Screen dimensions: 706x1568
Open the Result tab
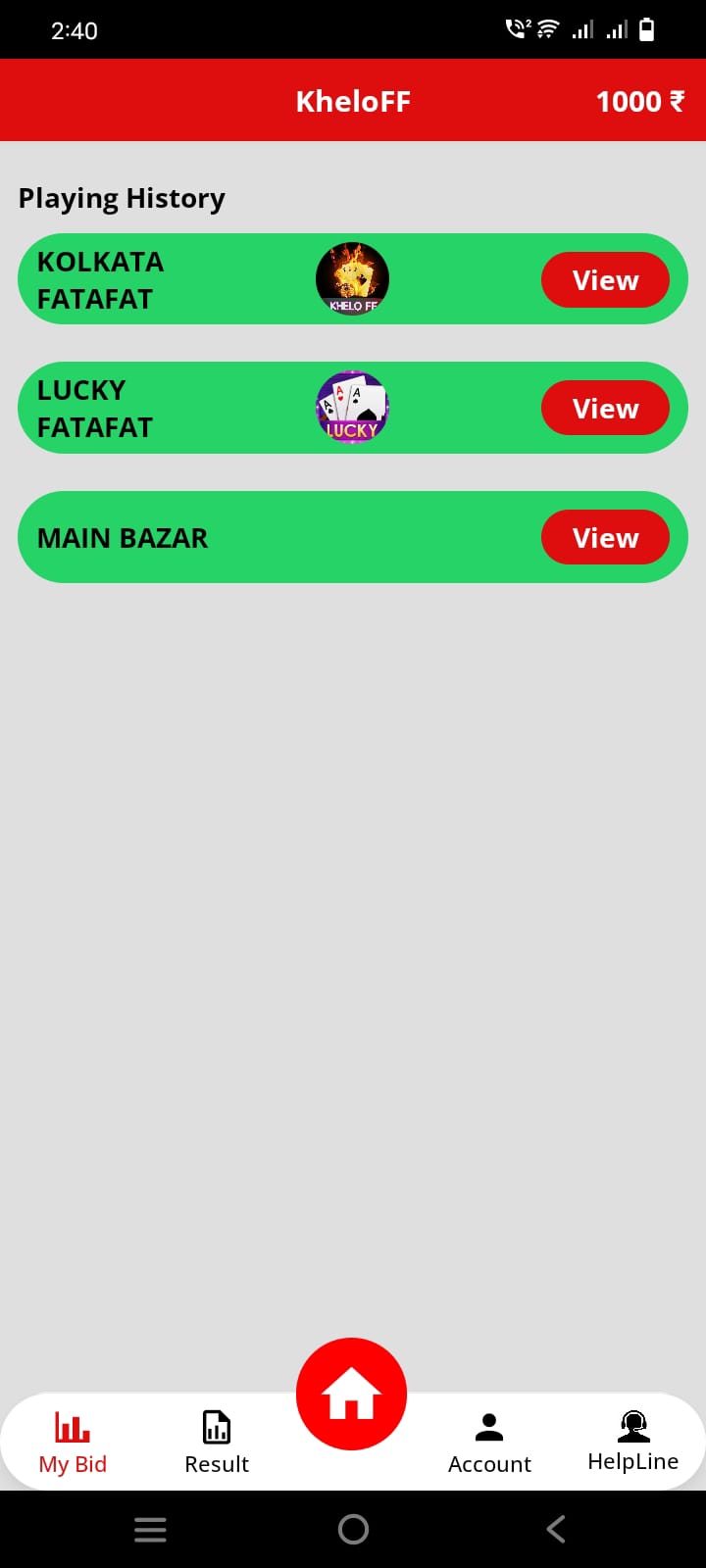(x=217, y=1443)
